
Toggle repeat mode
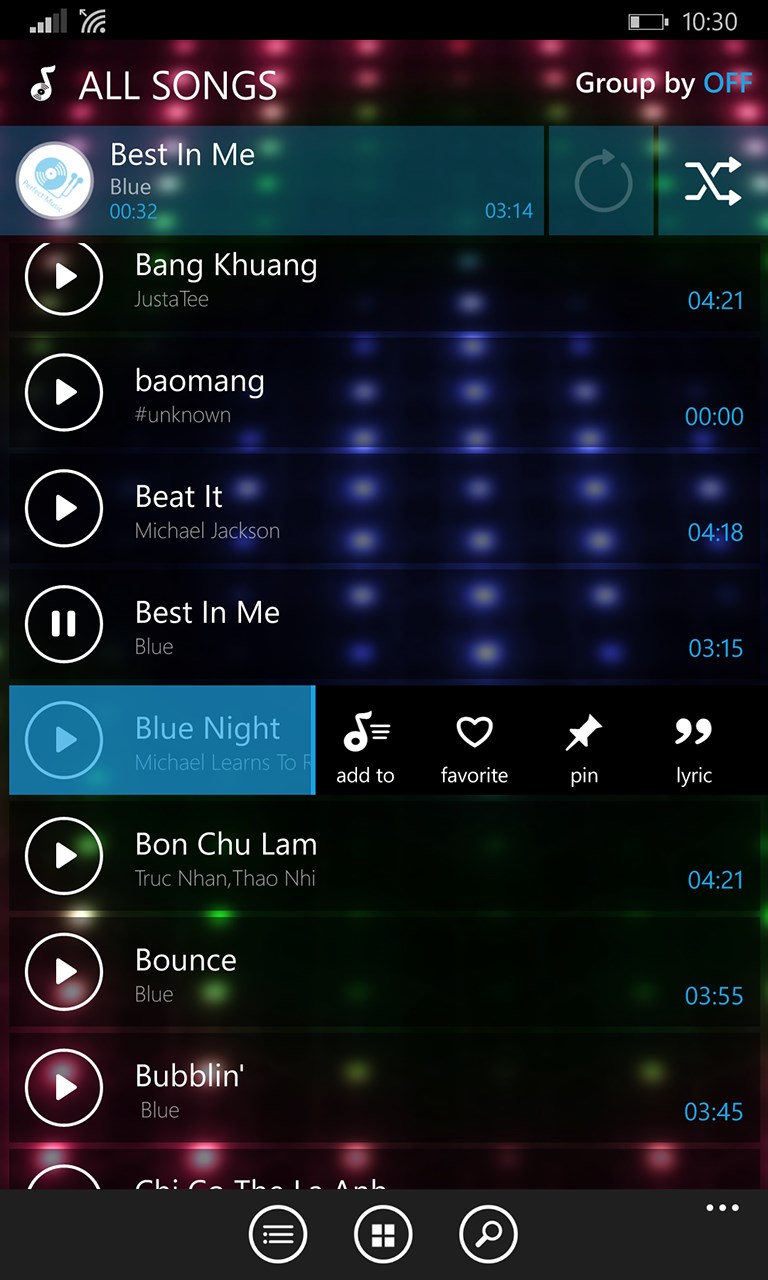pyautogui.click(x=603, y=182)
